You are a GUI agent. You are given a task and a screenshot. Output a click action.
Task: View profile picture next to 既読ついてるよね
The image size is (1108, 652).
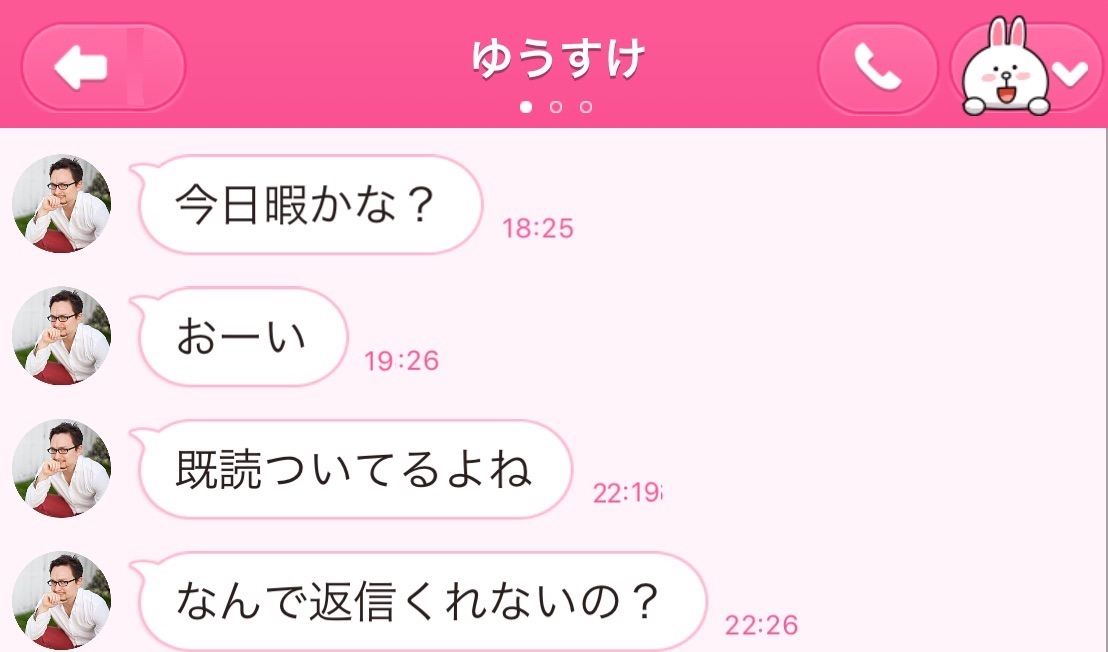(61, 468)
